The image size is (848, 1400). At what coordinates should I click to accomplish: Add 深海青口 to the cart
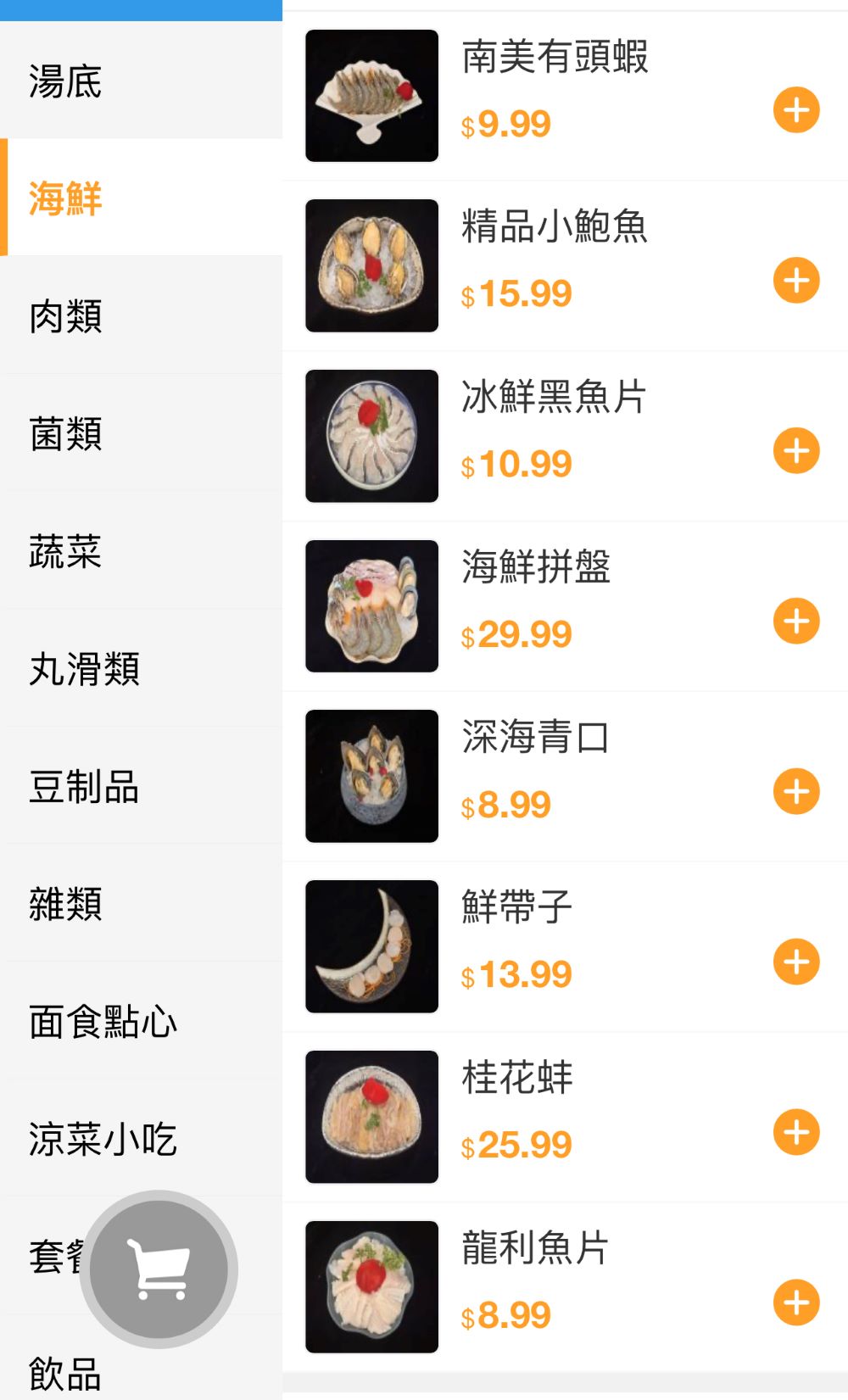[x=796, y=792]
